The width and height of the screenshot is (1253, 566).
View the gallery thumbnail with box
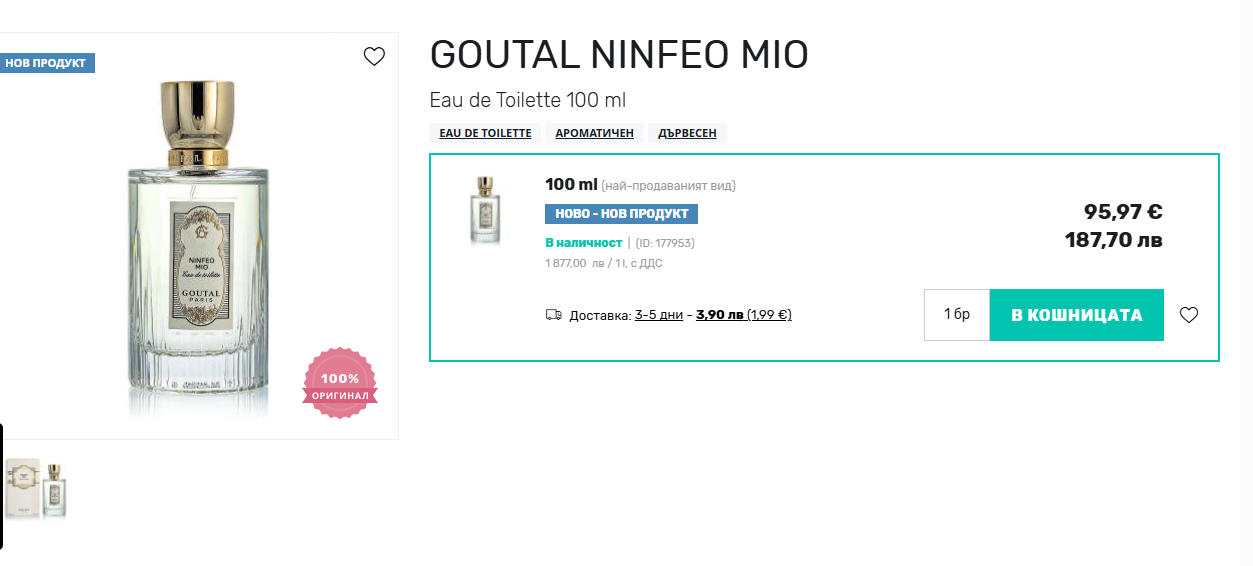point(36,488)
